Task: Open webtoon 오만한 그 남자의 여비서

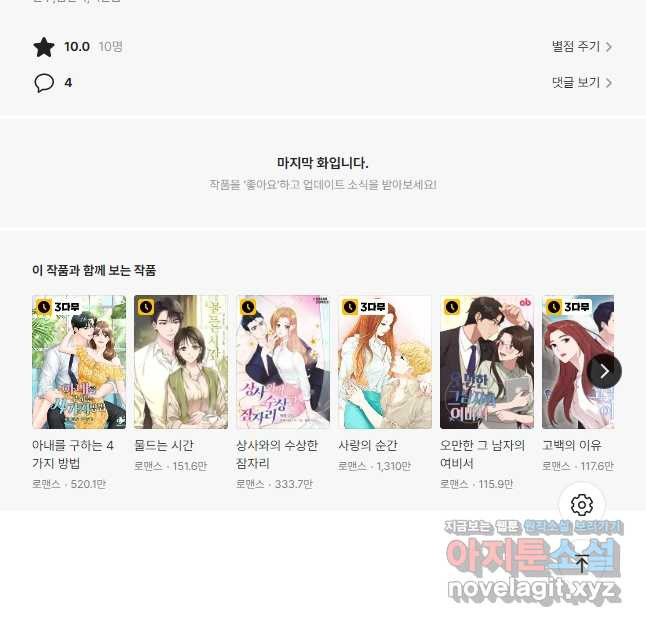Action: tap(487, 362)
